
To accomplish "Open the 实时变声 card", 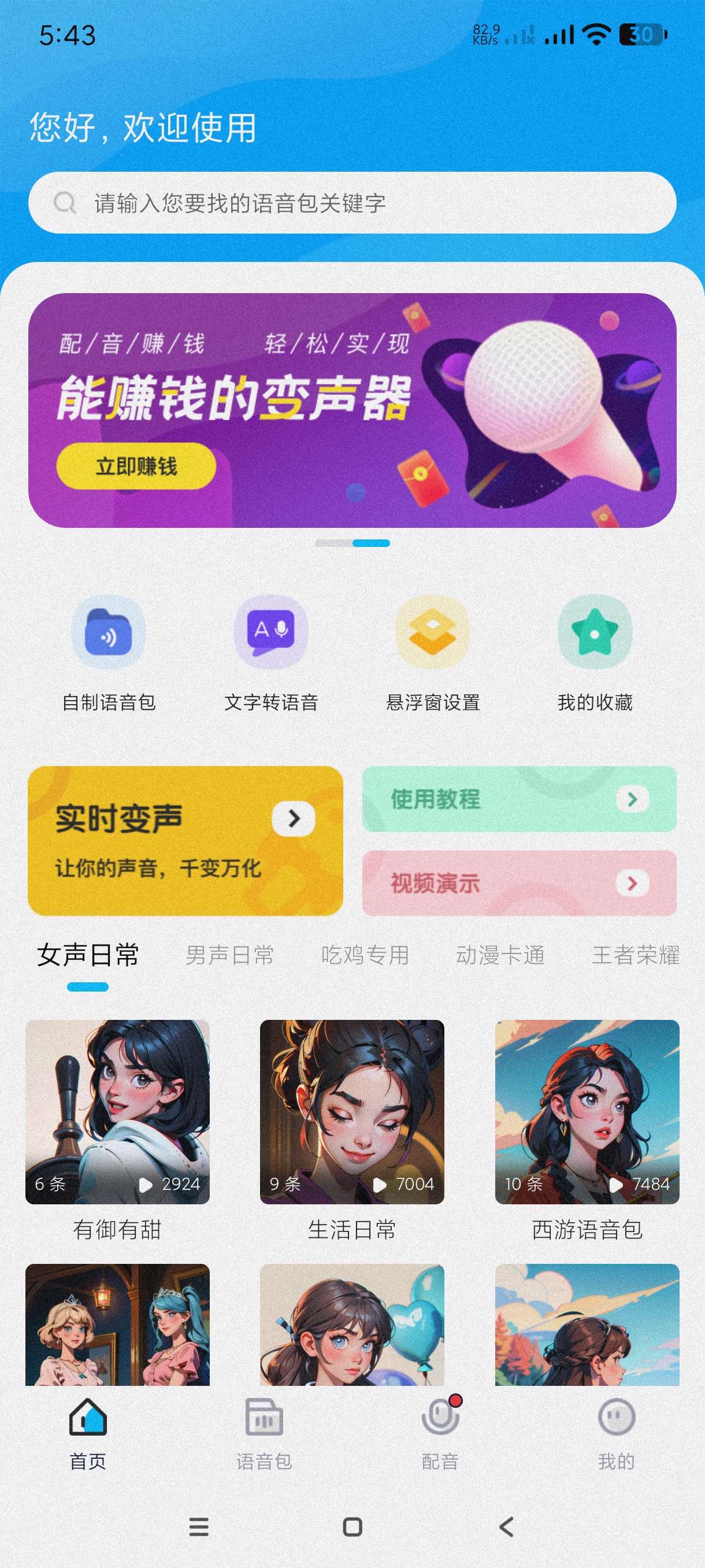I will click(185, 841).
